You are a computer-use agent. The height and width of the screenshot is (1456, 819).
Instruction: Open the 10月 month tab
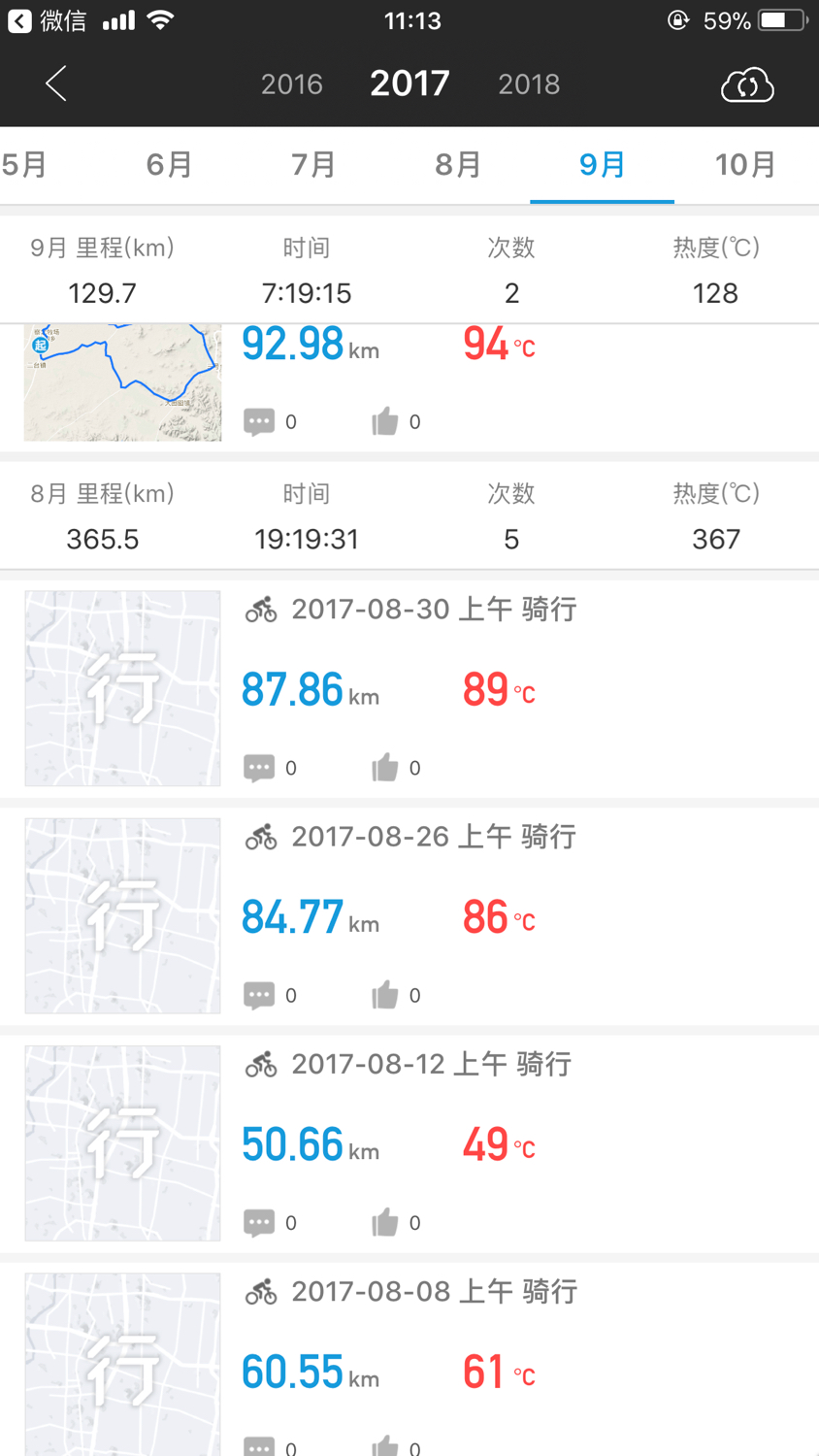(745, 165)
